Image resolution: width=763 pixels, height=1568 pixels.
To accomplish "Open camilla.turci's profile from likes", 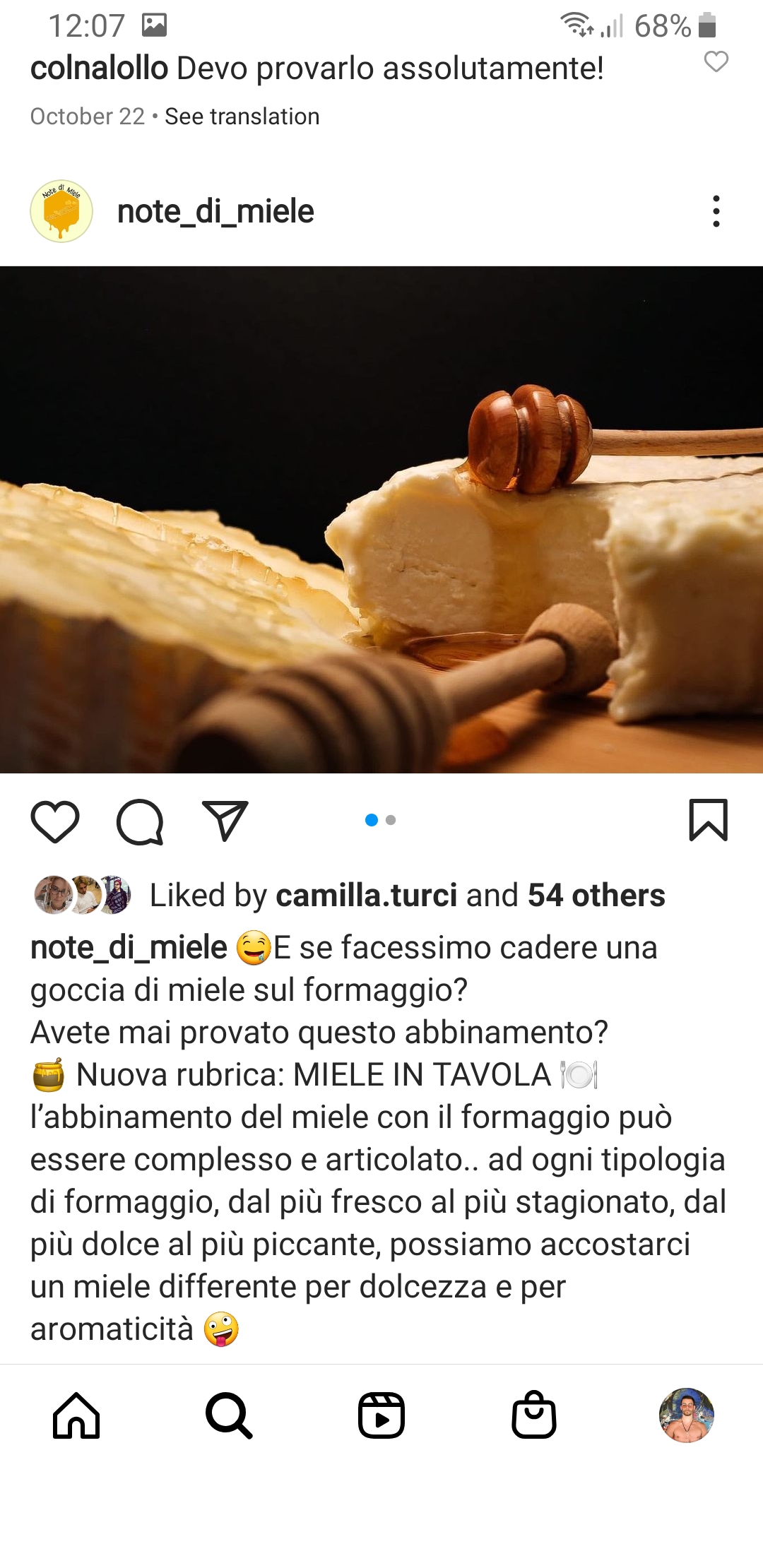I will (x=366, y=895).
